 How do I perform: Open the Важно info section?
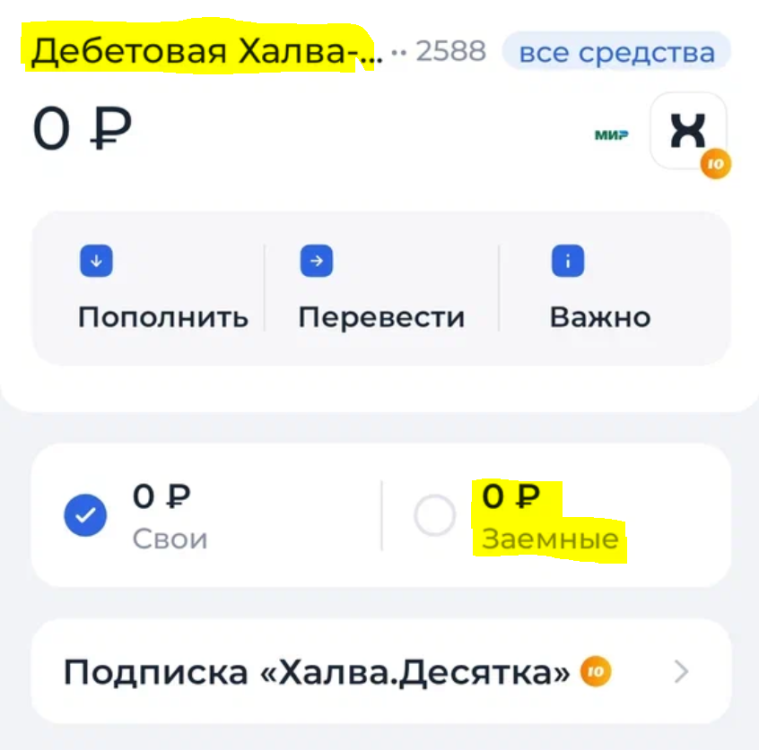600,289
